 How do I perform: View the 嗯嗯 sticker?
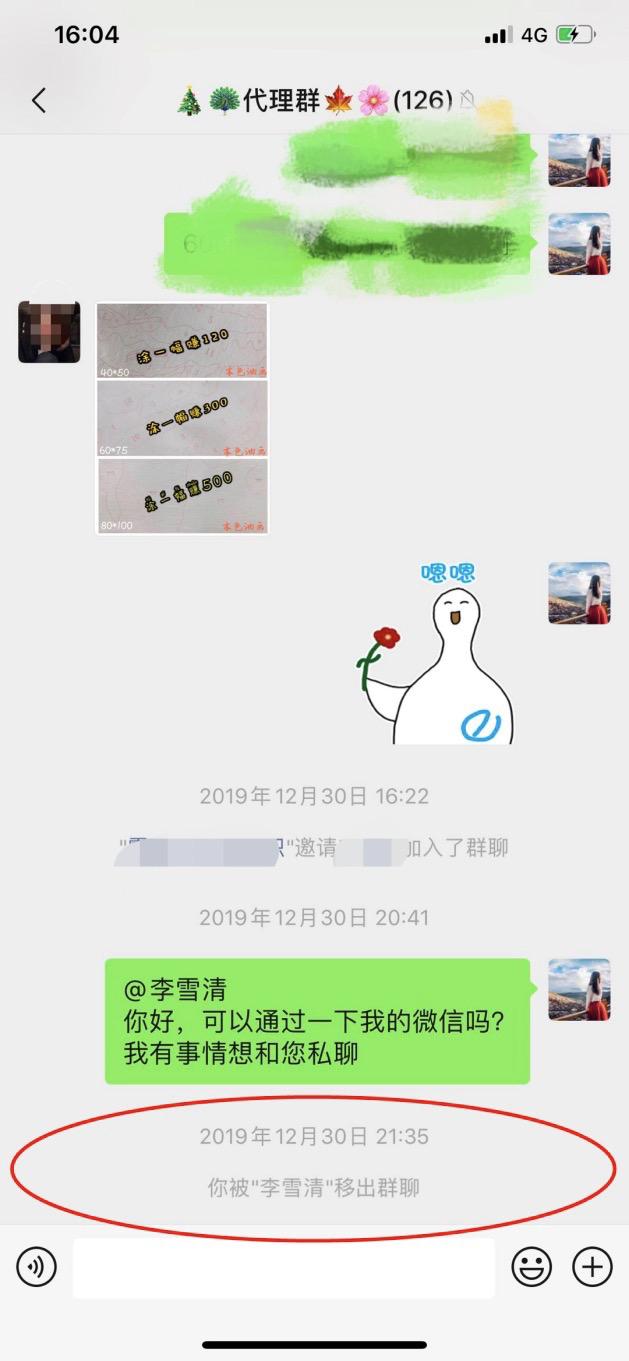point(435,653)
